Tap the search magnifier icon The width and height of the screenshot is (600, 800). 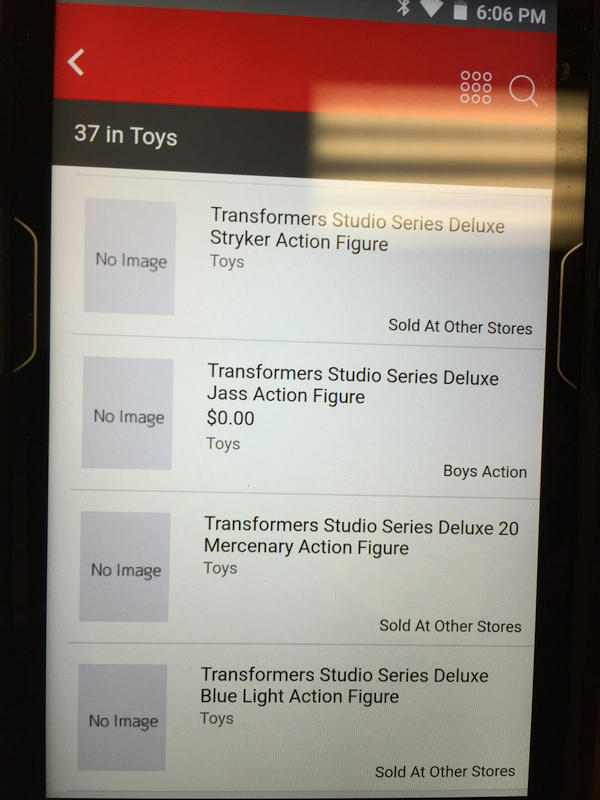[x=524, y=90]
